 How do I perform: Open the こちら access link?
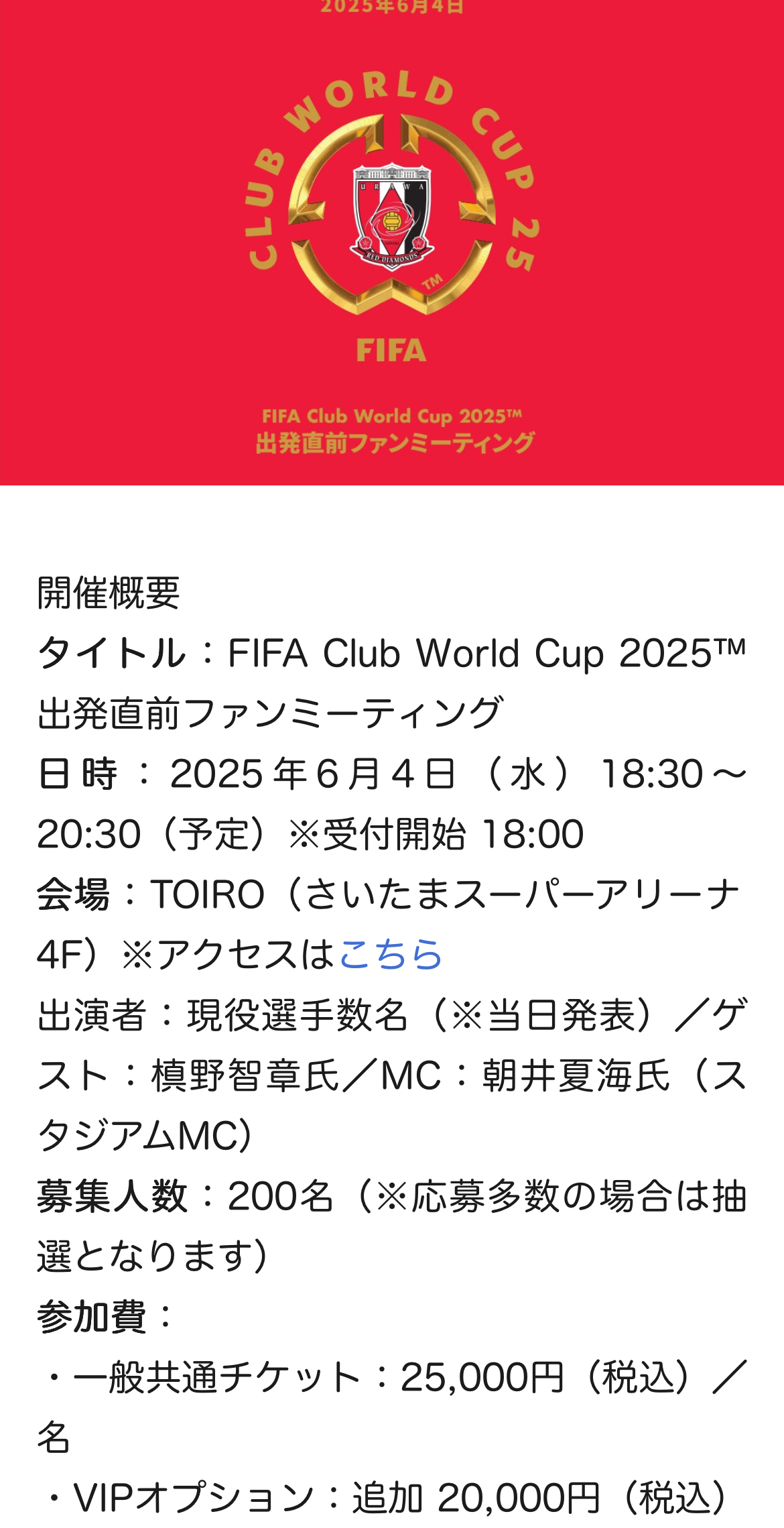coord(391,954)
